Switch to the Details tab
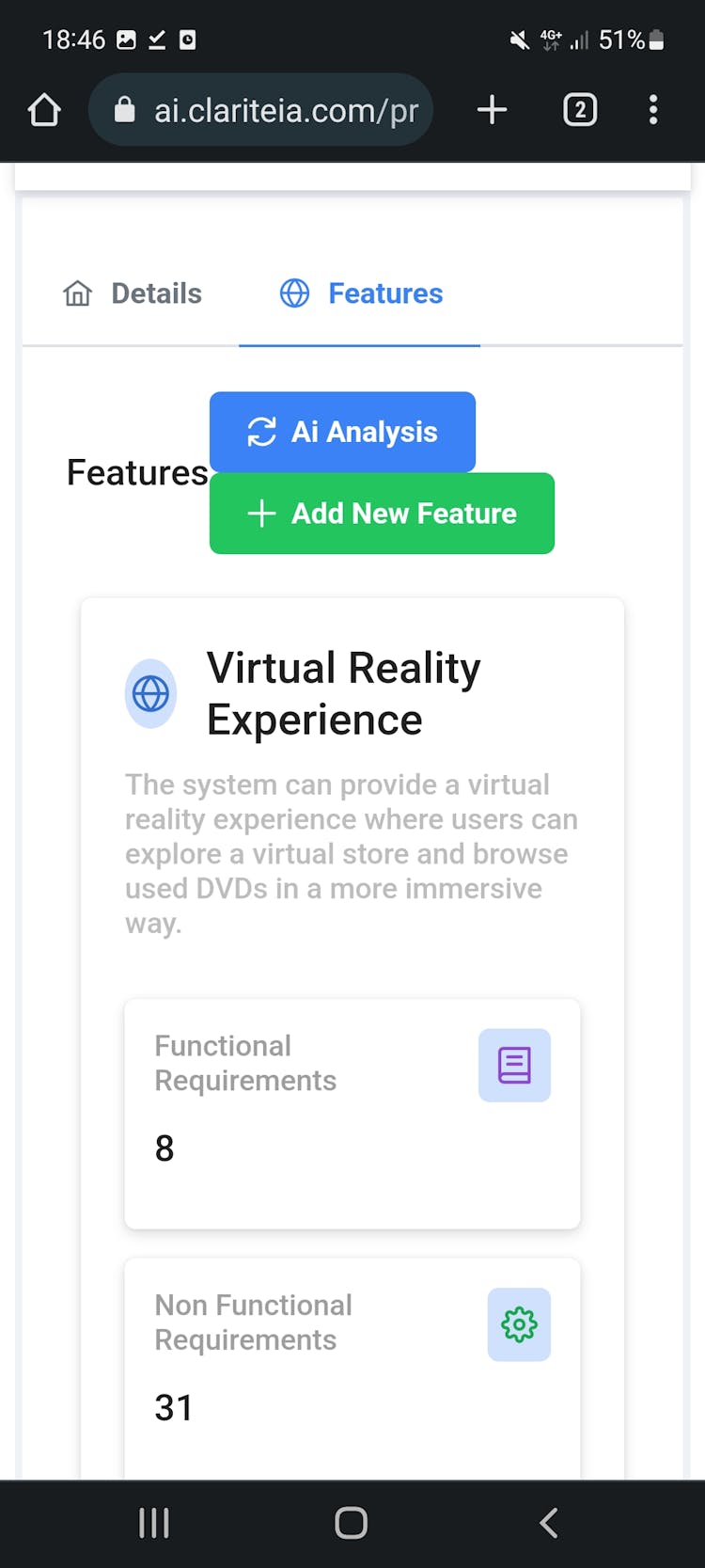705x1568 pixels. click(x=133, y=293)
